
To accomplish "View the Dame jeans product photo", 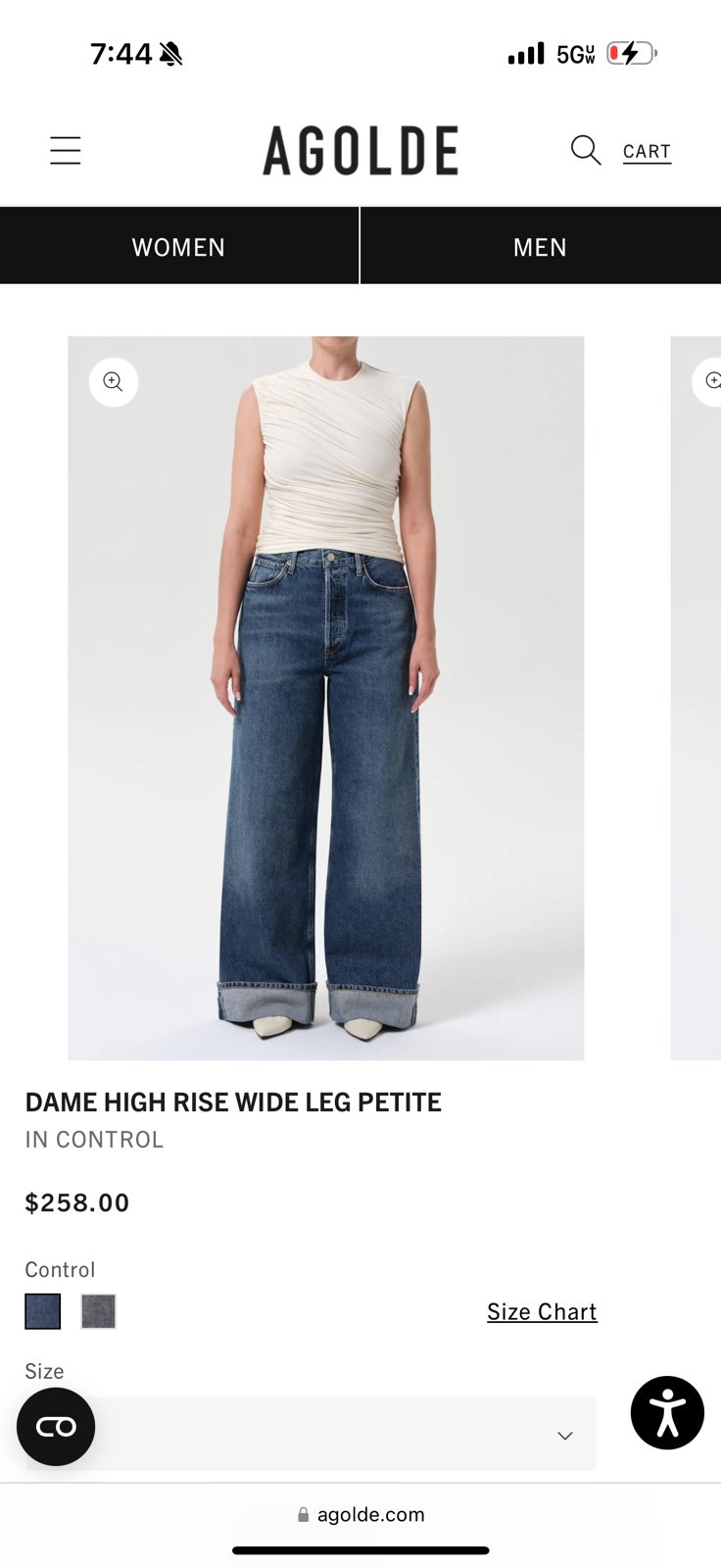I will click(x=326, y=698).
